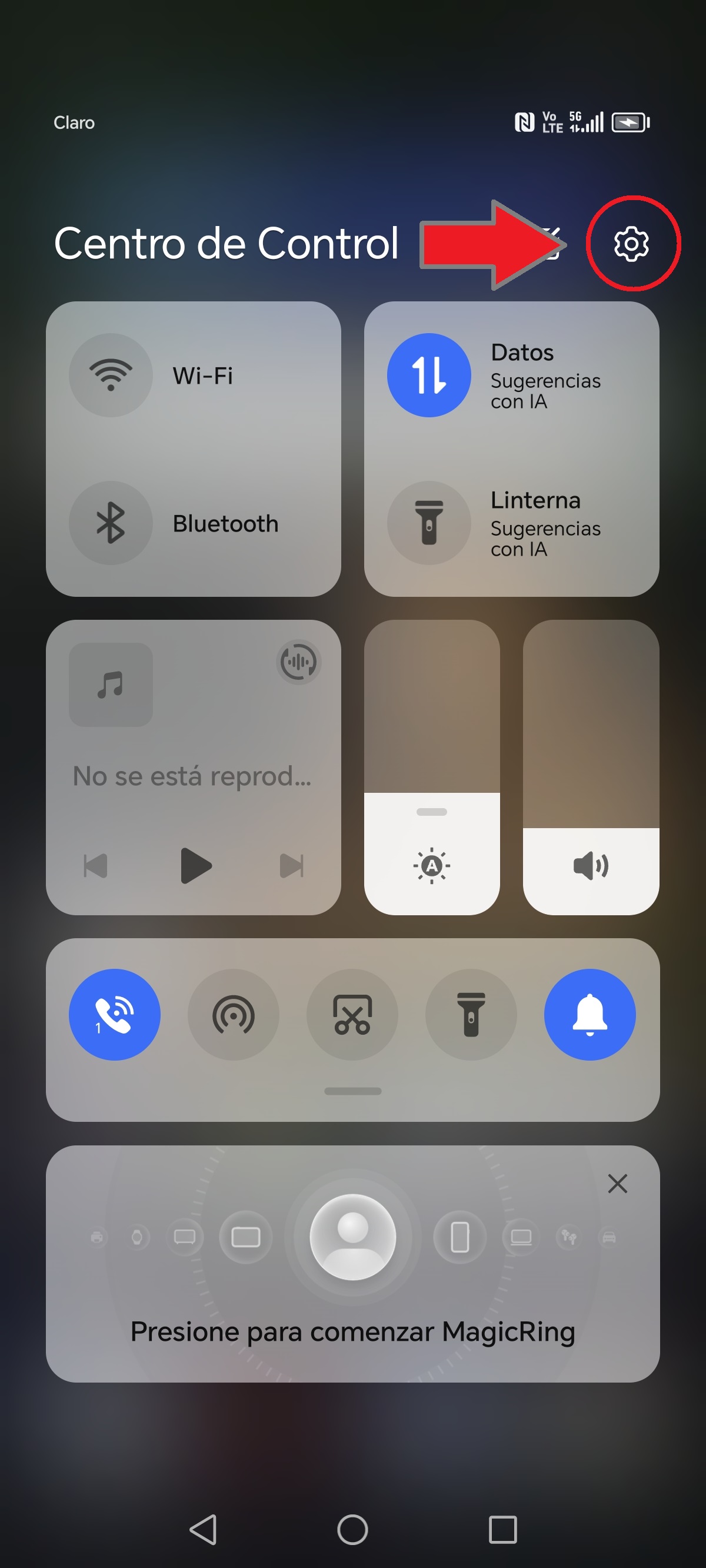The height and width of the screenshot is (1568, 706).
Task: Toggle the blue bell sound shortcut
Action: [589, 1014]
